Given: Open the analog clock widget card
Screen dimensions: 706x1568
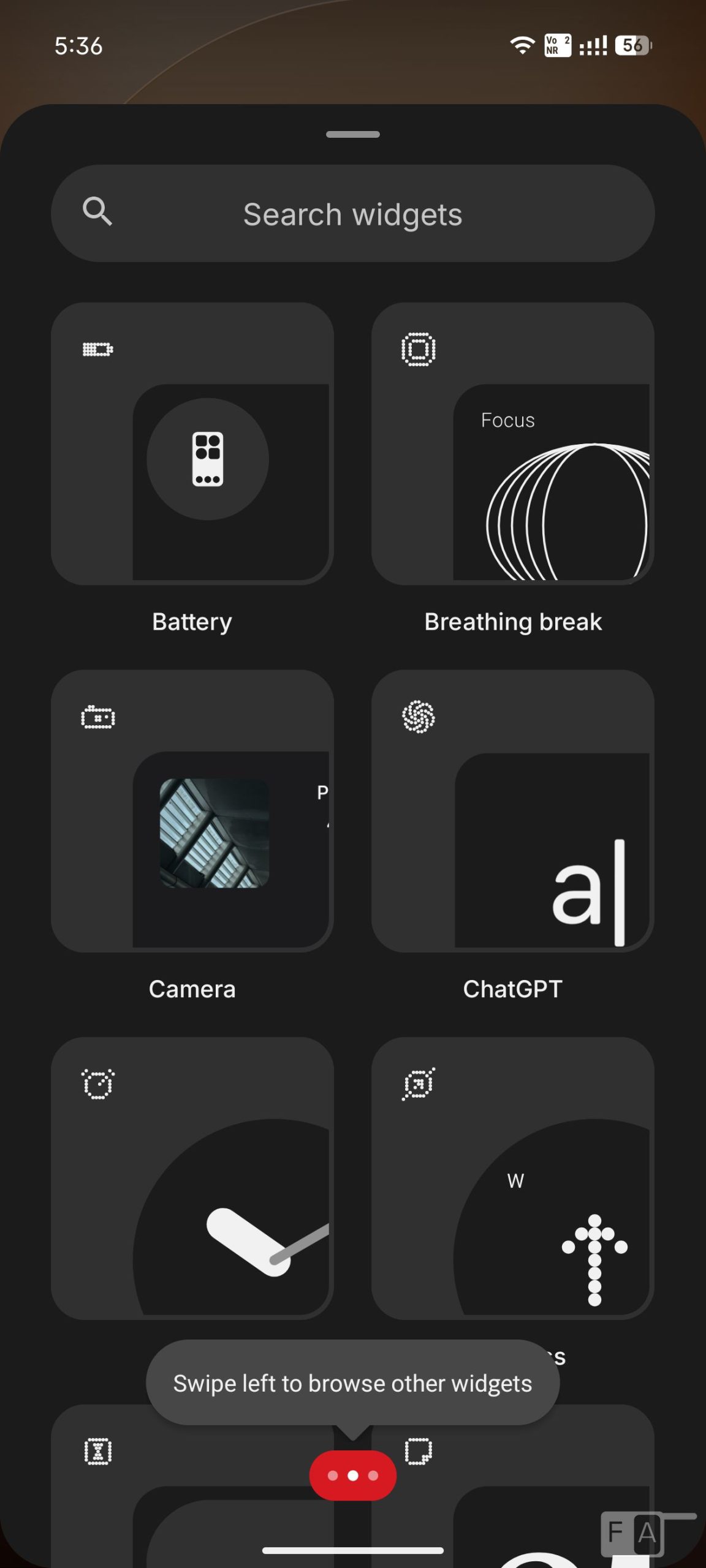Looking at the screenshot, I should pyautogui.click(x=192, y=1177).
